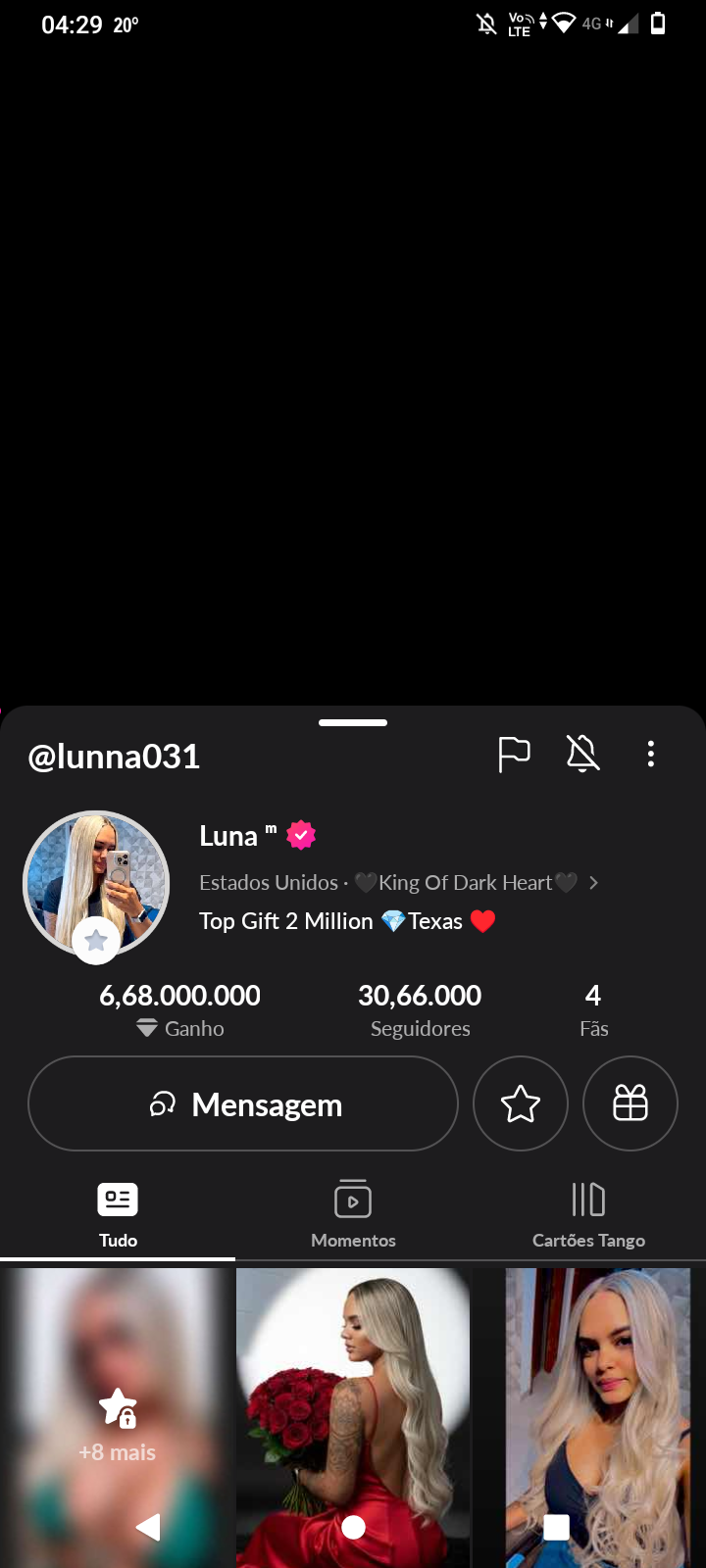Report this profile with the flag icon
Screen dimensions: 706x1568
[x=514, y=754]
